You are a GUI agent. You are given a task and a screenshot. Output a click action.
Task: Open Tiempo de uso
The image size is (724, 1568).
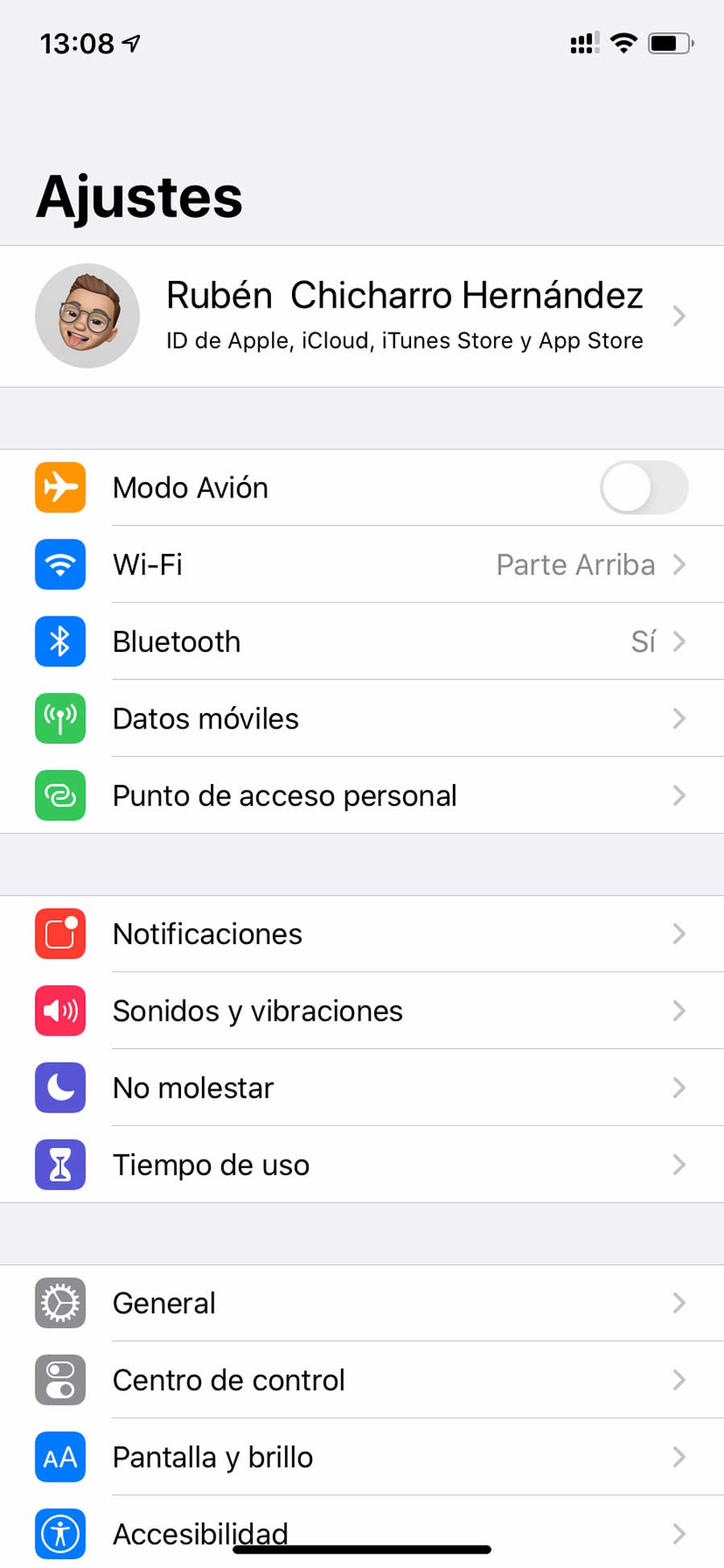(x=362, y=1165)
